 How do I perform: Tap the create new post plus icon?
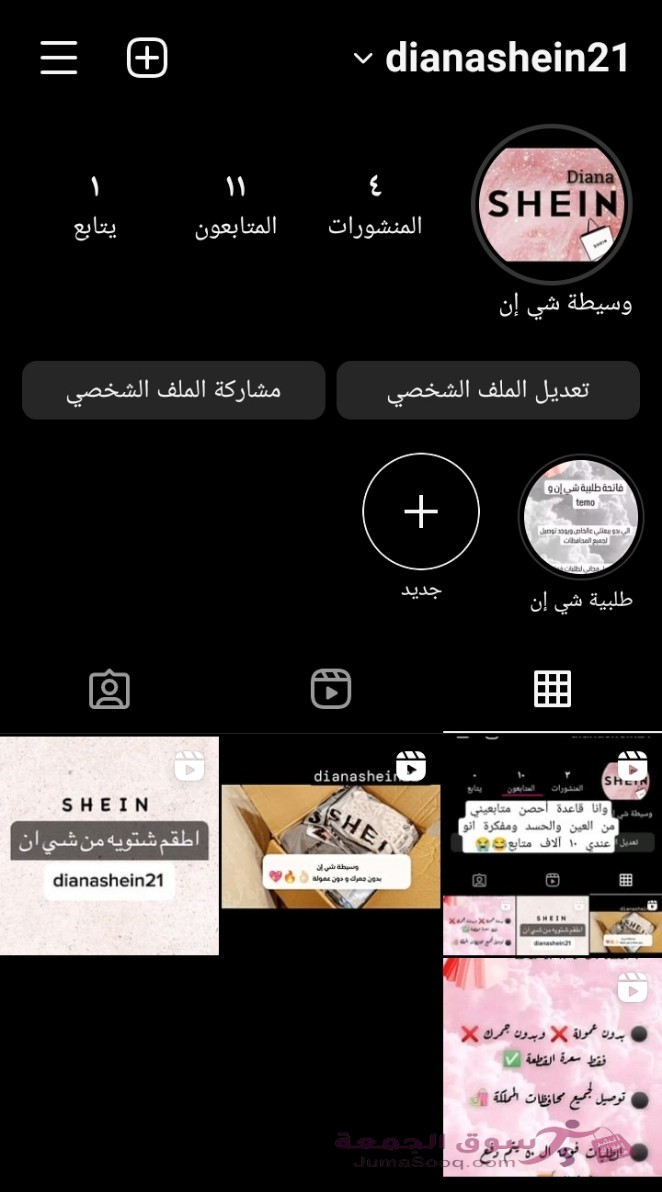point(147,58)
